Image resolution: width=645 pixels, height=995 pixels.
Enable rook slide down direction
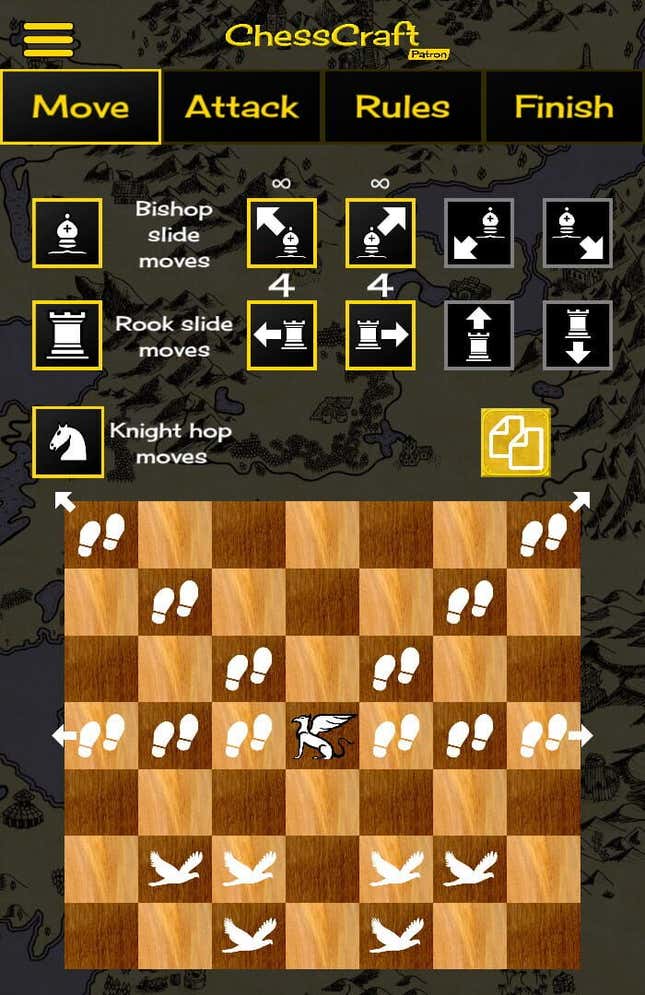pyautogui.click(x=577, y=336)
